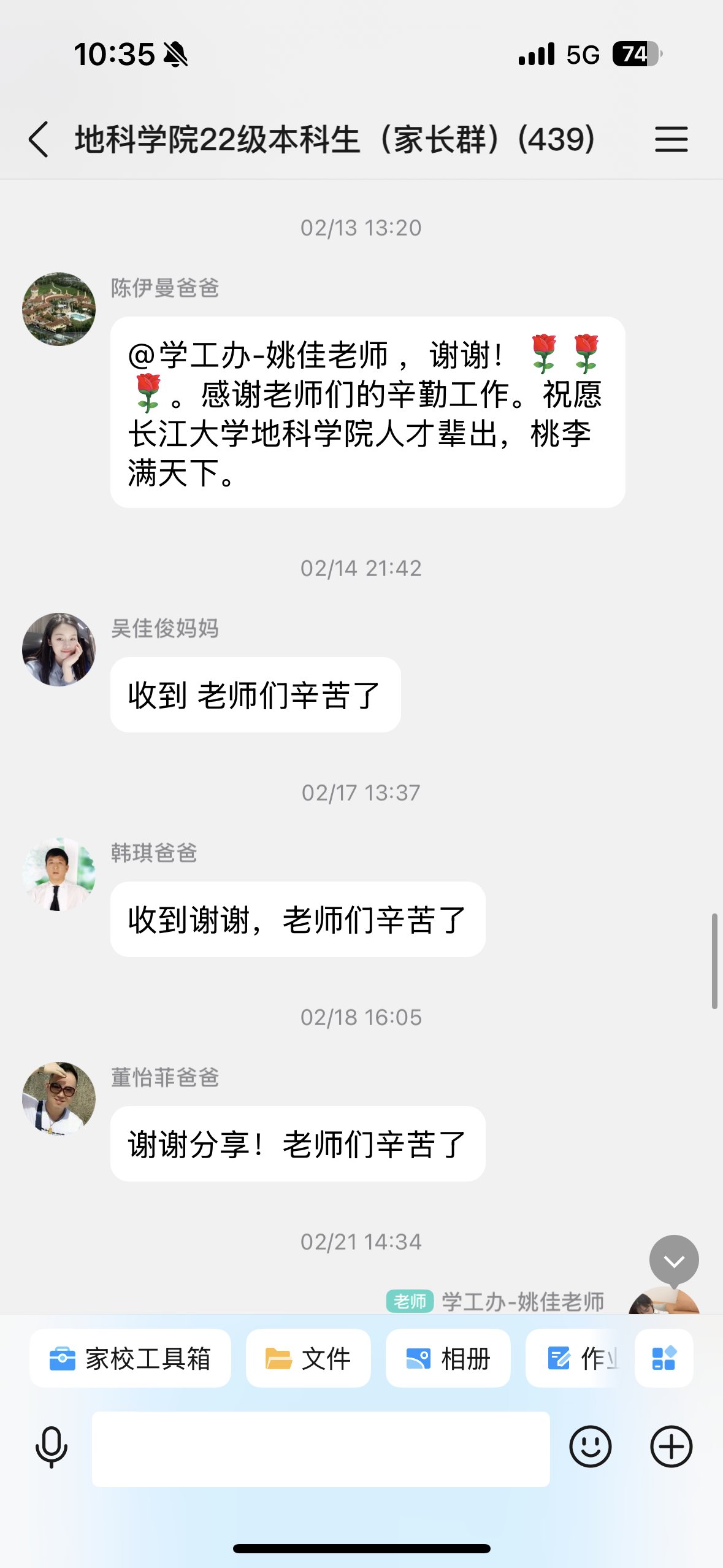Focus the message text field

(321, 1449)
